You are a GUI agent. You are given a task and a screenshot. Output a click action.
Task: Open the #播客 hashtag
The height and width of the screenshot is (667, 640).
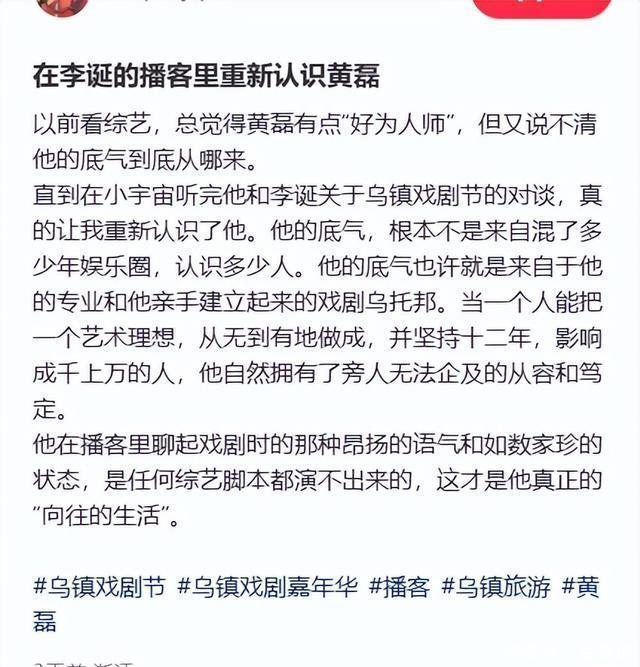400,587
